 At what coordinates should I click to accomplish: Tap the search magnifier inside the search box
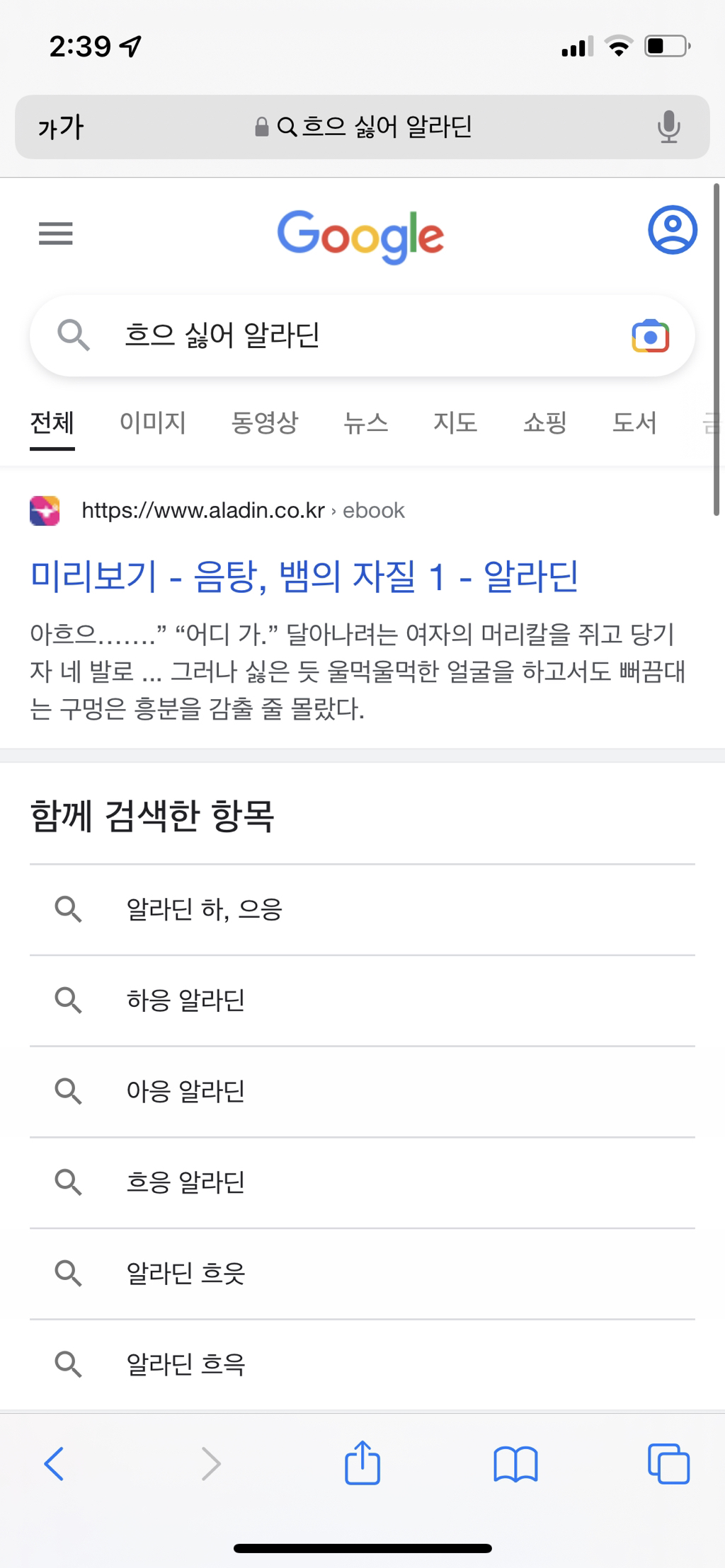click(74, 338)
